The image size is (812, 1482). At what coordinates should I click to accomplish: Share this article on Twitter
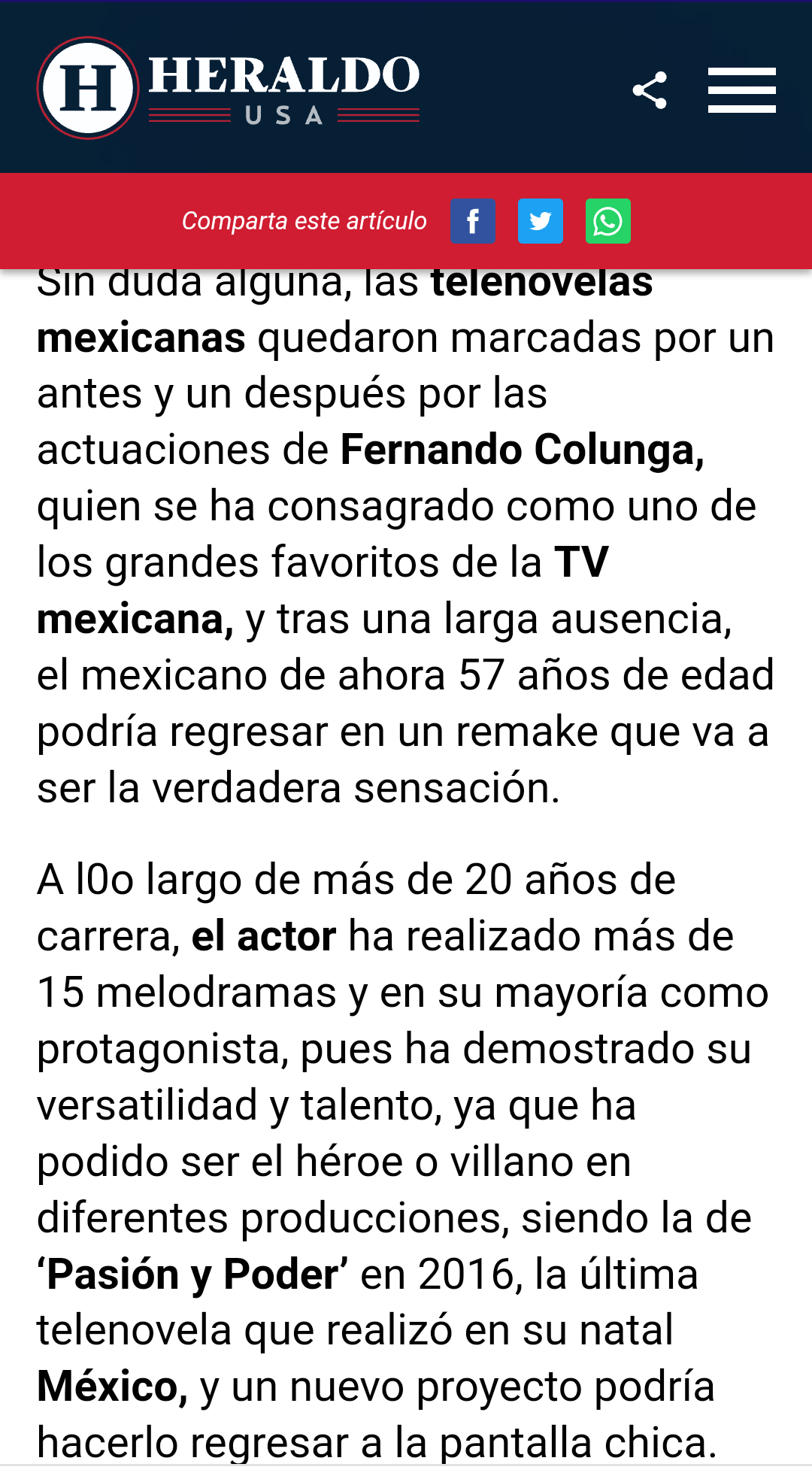click(x=541, y=221)
